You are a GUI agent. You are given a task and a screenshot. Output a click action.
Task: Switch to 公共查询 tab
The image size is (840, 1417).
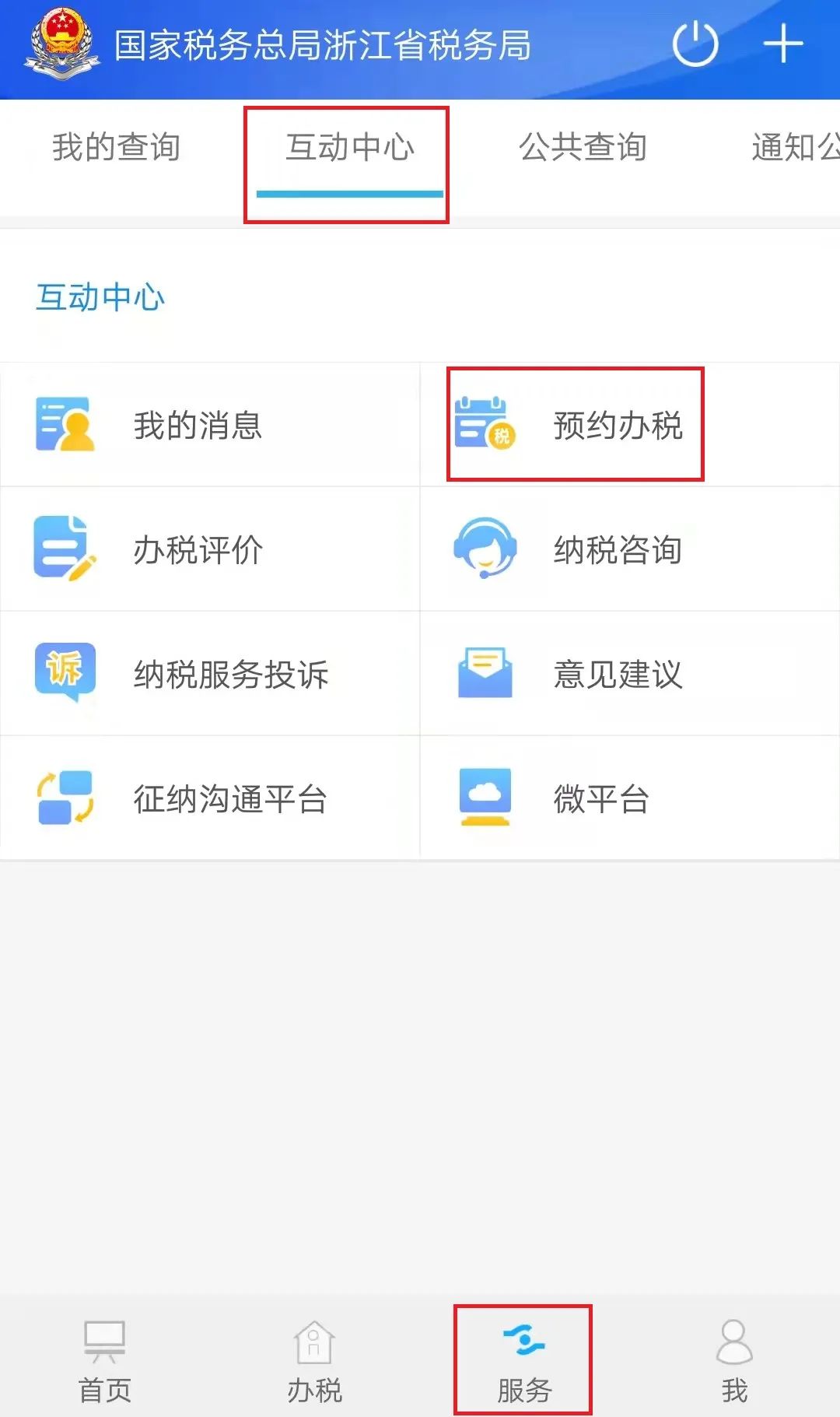583,147
